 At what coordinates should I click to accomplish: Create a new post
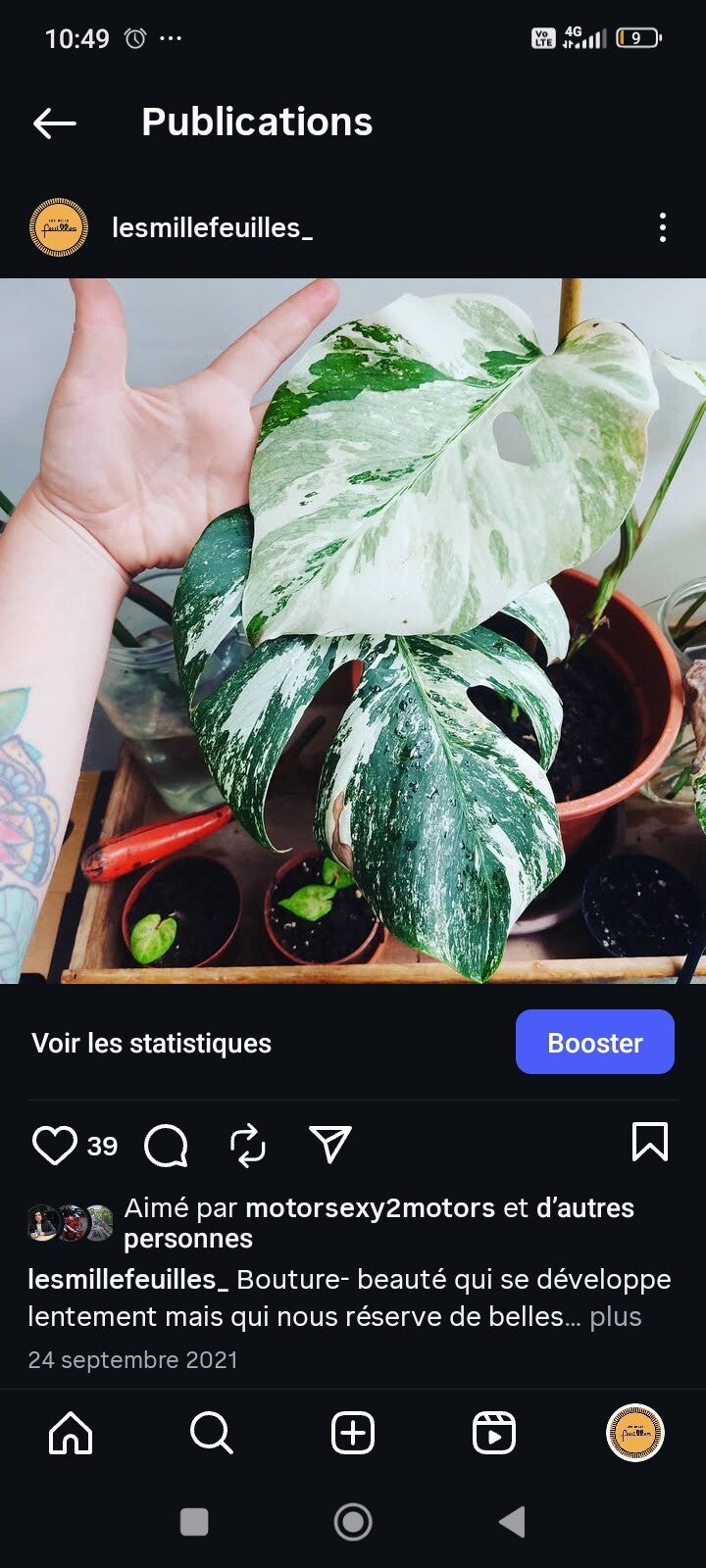pyautogui.click(x=353, y=1433)
